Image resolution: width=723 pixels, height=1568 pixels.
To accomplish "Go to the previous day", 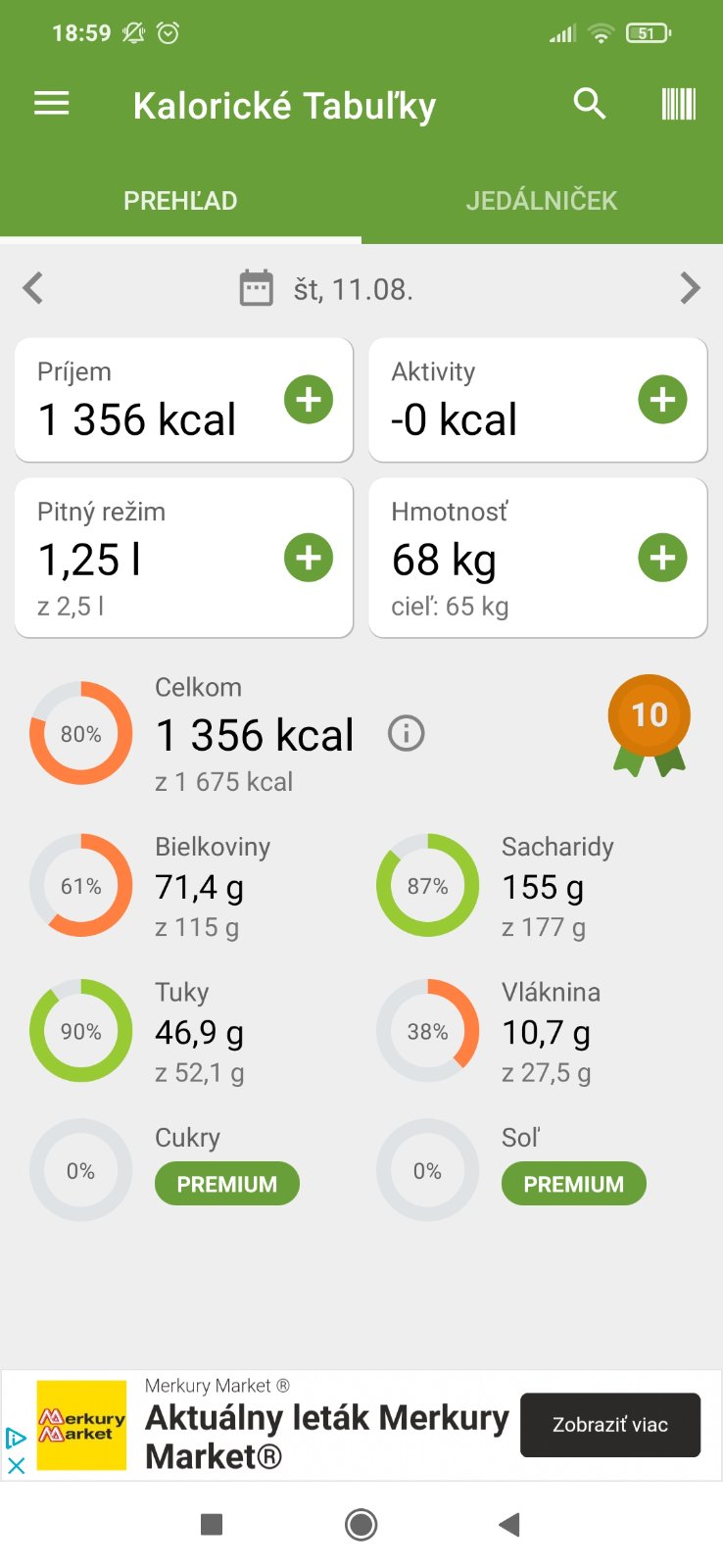I will (33, 288).
